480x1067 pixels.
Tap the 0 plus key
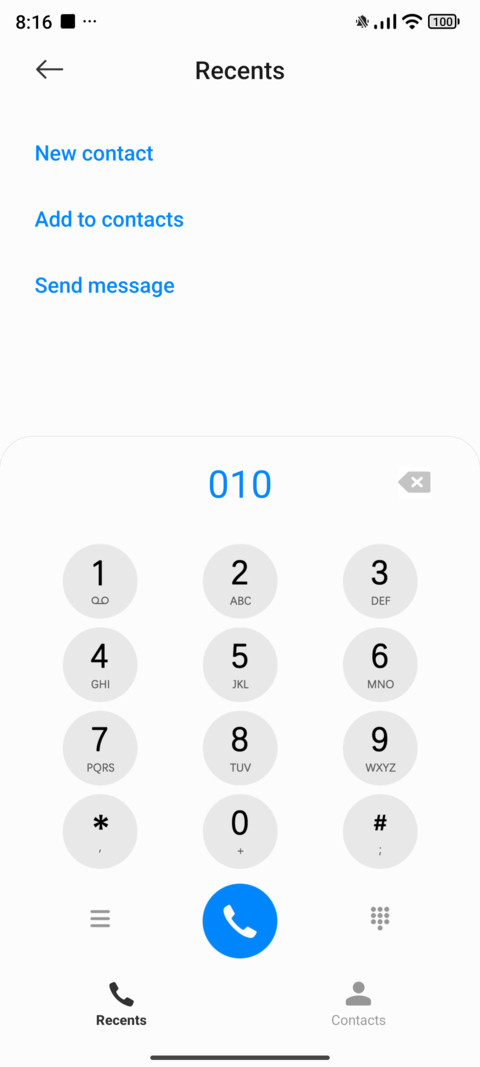point(240,832)
